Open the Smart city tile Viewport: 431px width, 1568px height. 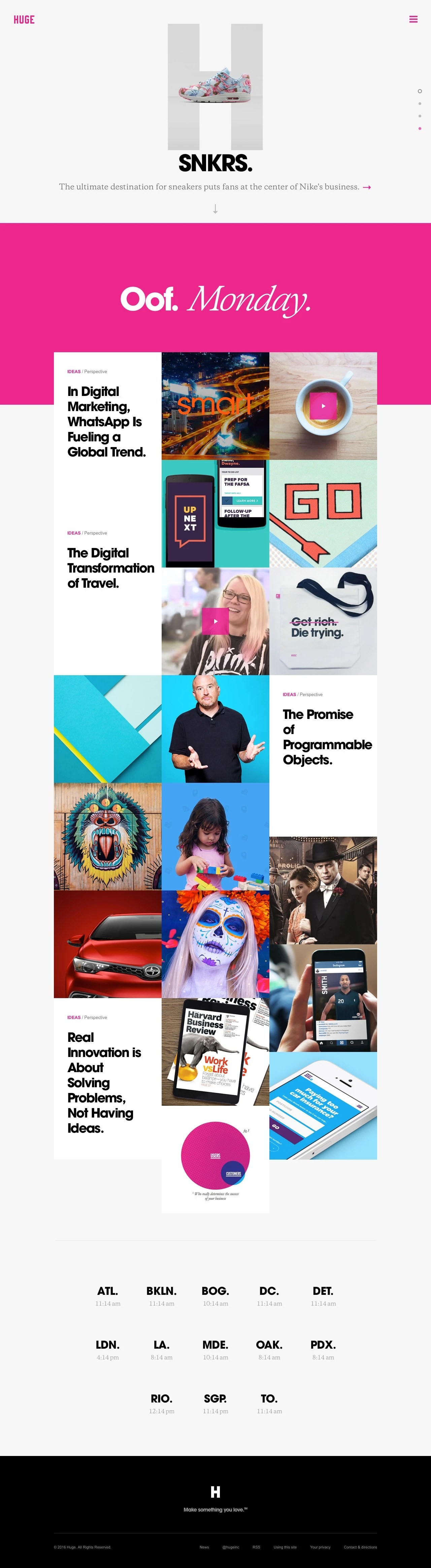coord(215,406)
